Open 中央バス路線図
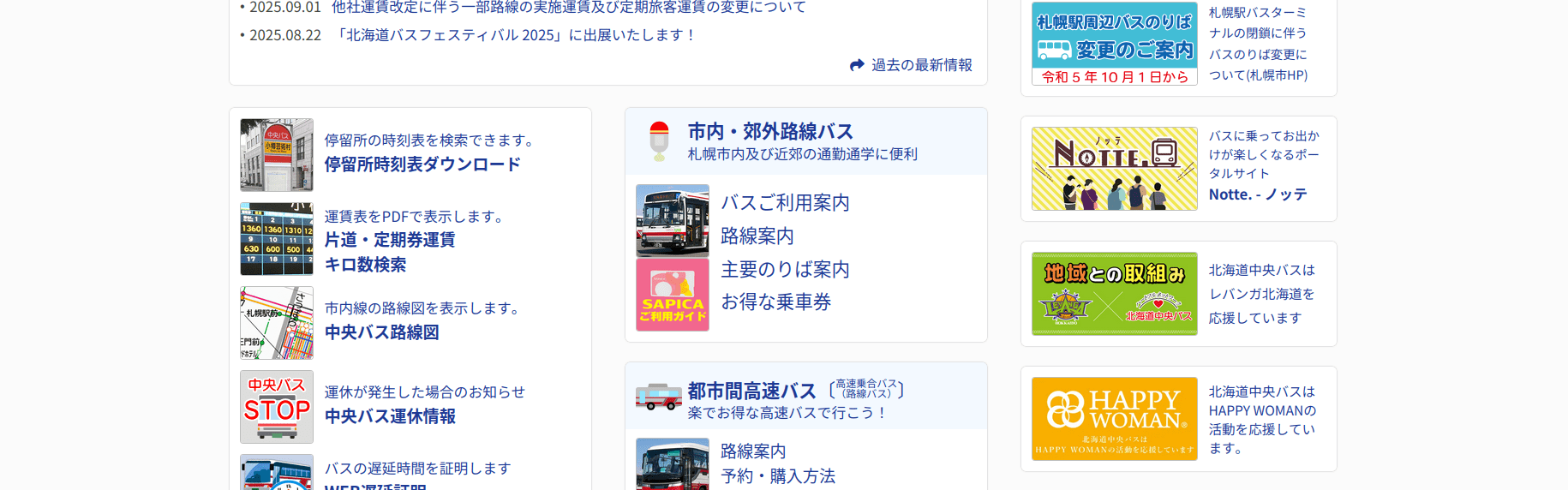The height and width of the screenshot is (490, 1568). point(381,332)
